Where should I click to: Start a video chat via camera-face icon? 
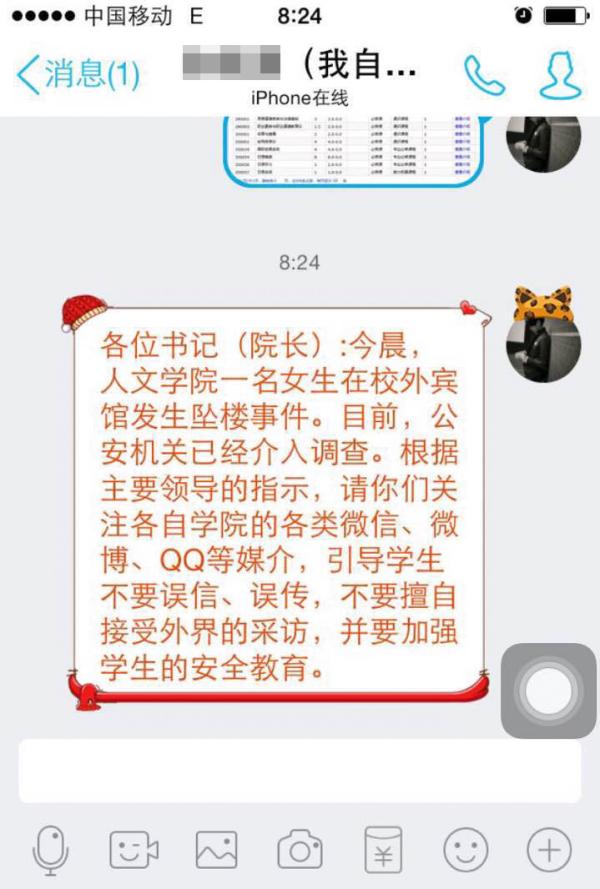coord(134,851)
